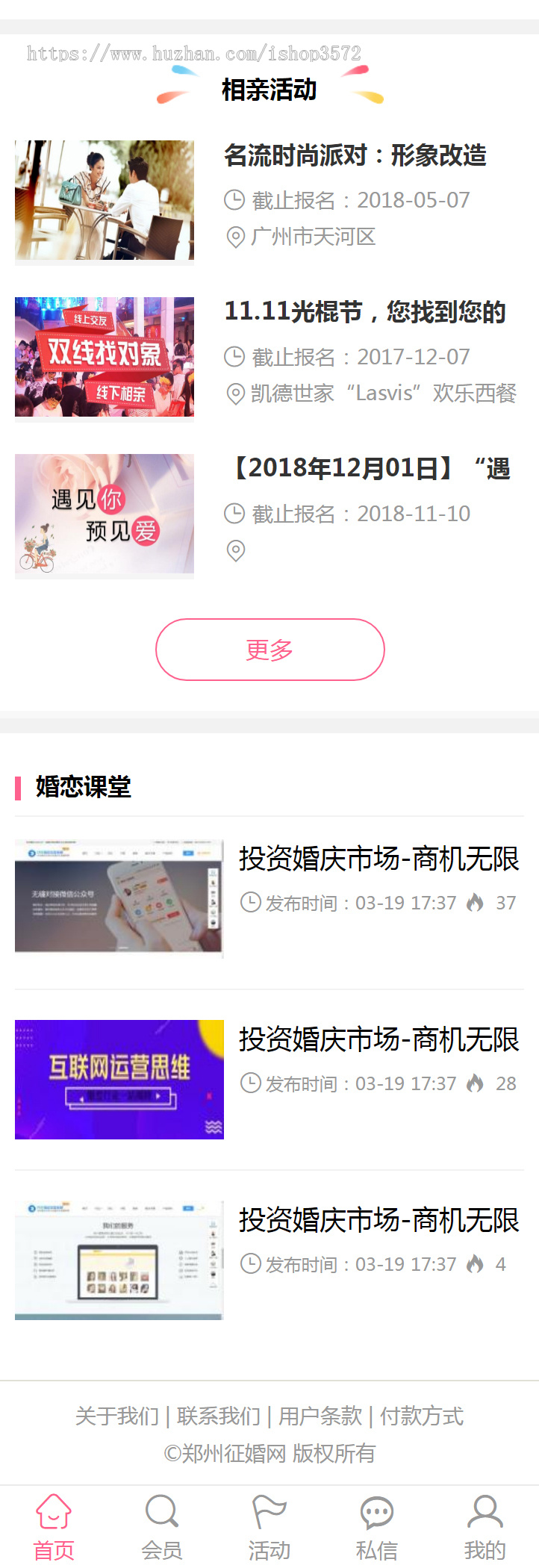Open the 会员 member search icon
This screenshot has width=539, height=1568.
[161, 1511]
